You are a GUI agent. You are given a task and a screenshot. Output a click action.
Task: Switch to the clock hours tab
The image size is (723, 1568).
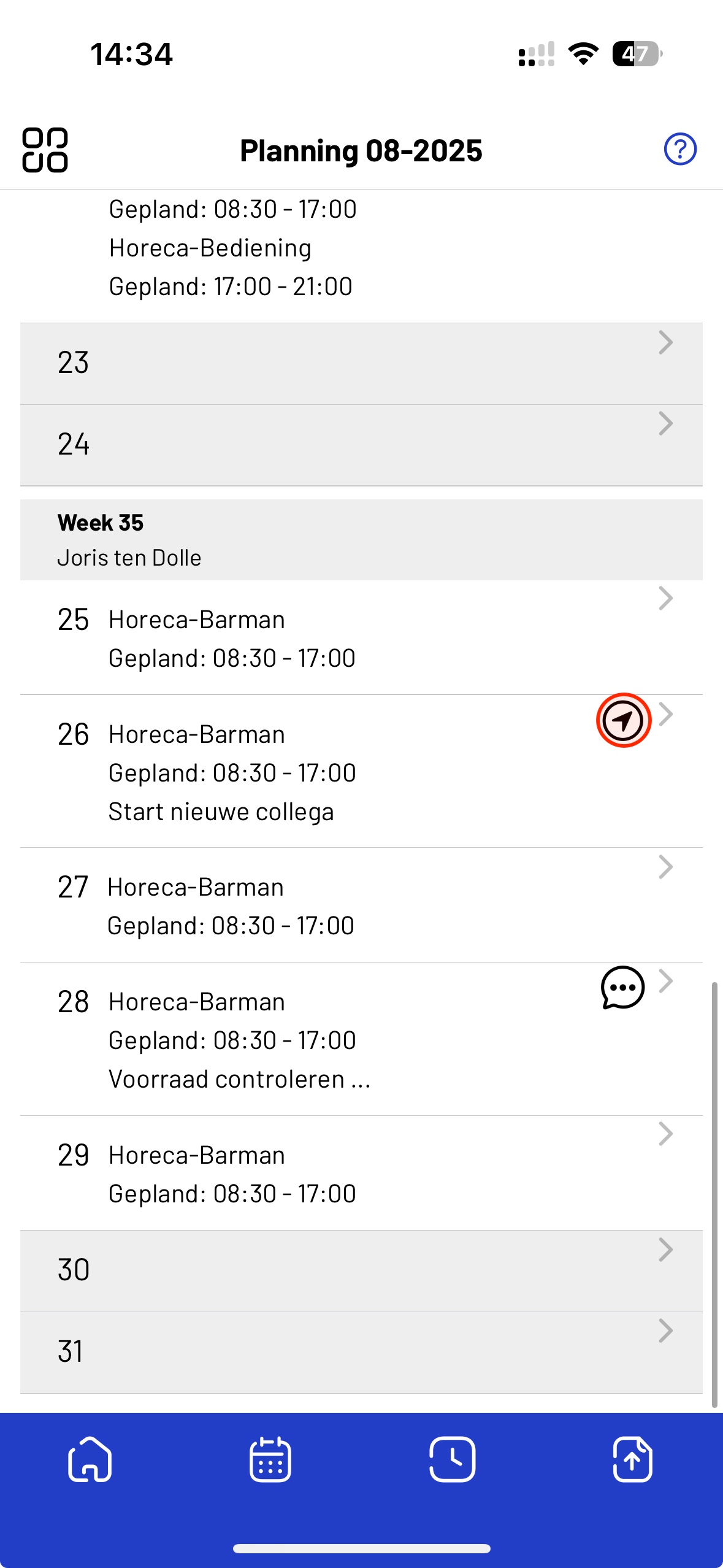[452, 1459]
